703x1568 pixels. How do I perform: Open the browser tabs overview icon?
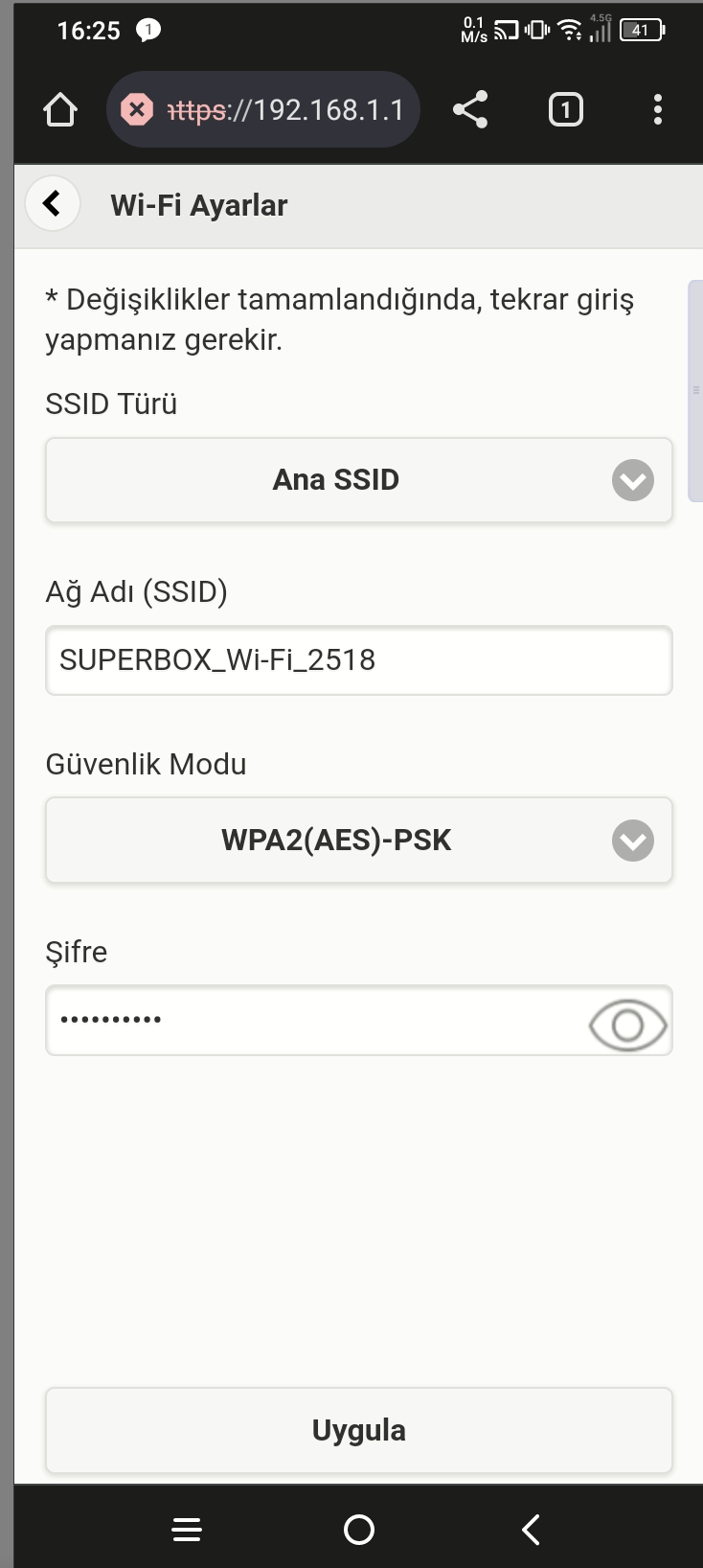565,109
